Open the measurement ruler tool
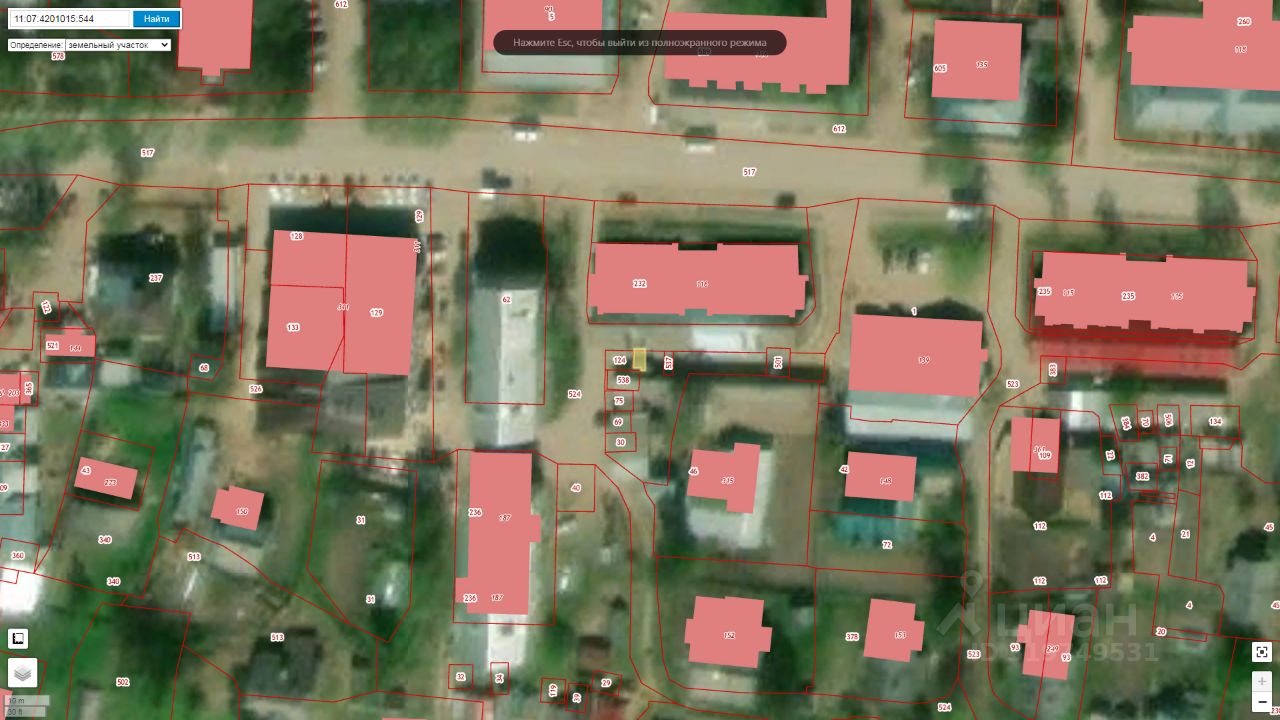Image resolution: width=1280 pixels, height=720 pixels. (19, 639)
